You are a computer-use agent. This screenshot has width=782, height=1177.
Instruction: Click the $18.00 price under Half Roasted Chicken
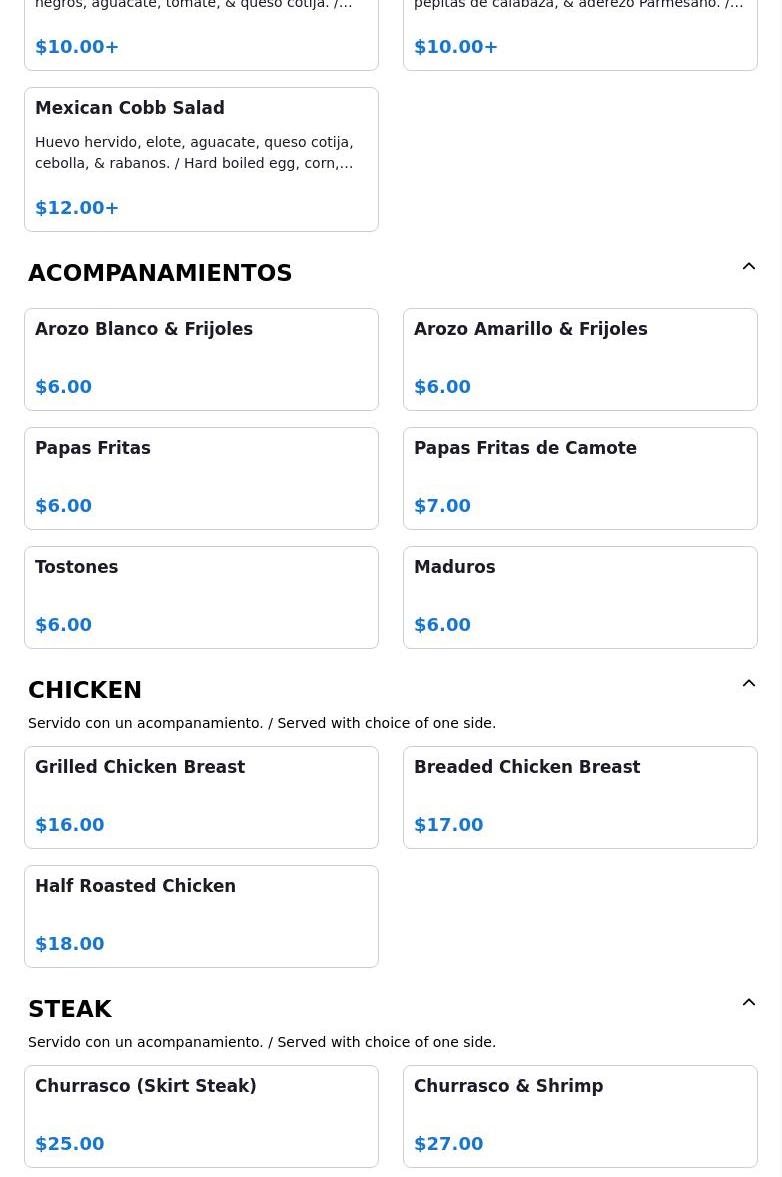(69, 944)
